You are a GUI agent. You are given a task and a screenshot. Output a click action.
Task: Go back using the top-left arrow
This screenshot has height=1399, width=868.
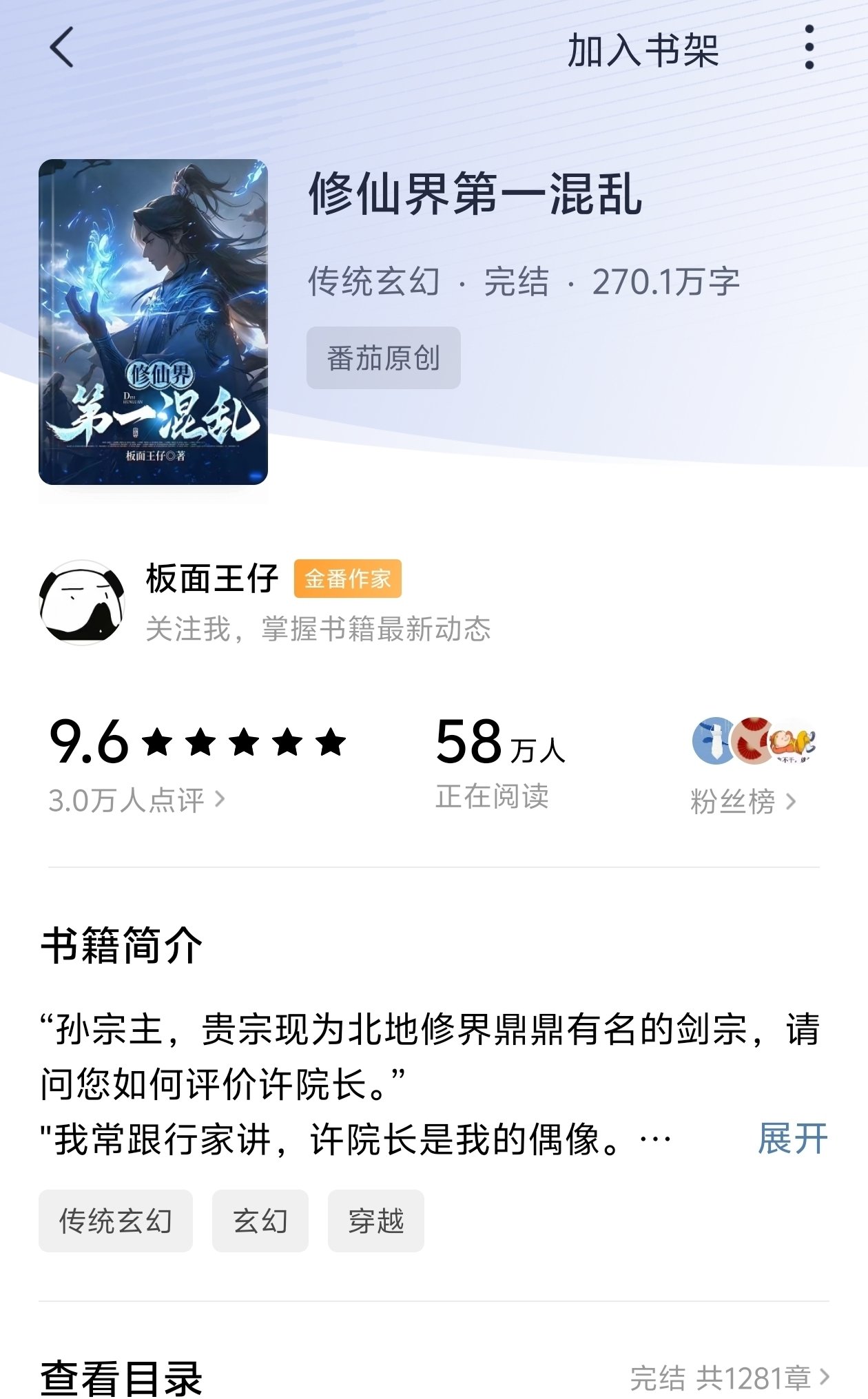pos(62,48)
